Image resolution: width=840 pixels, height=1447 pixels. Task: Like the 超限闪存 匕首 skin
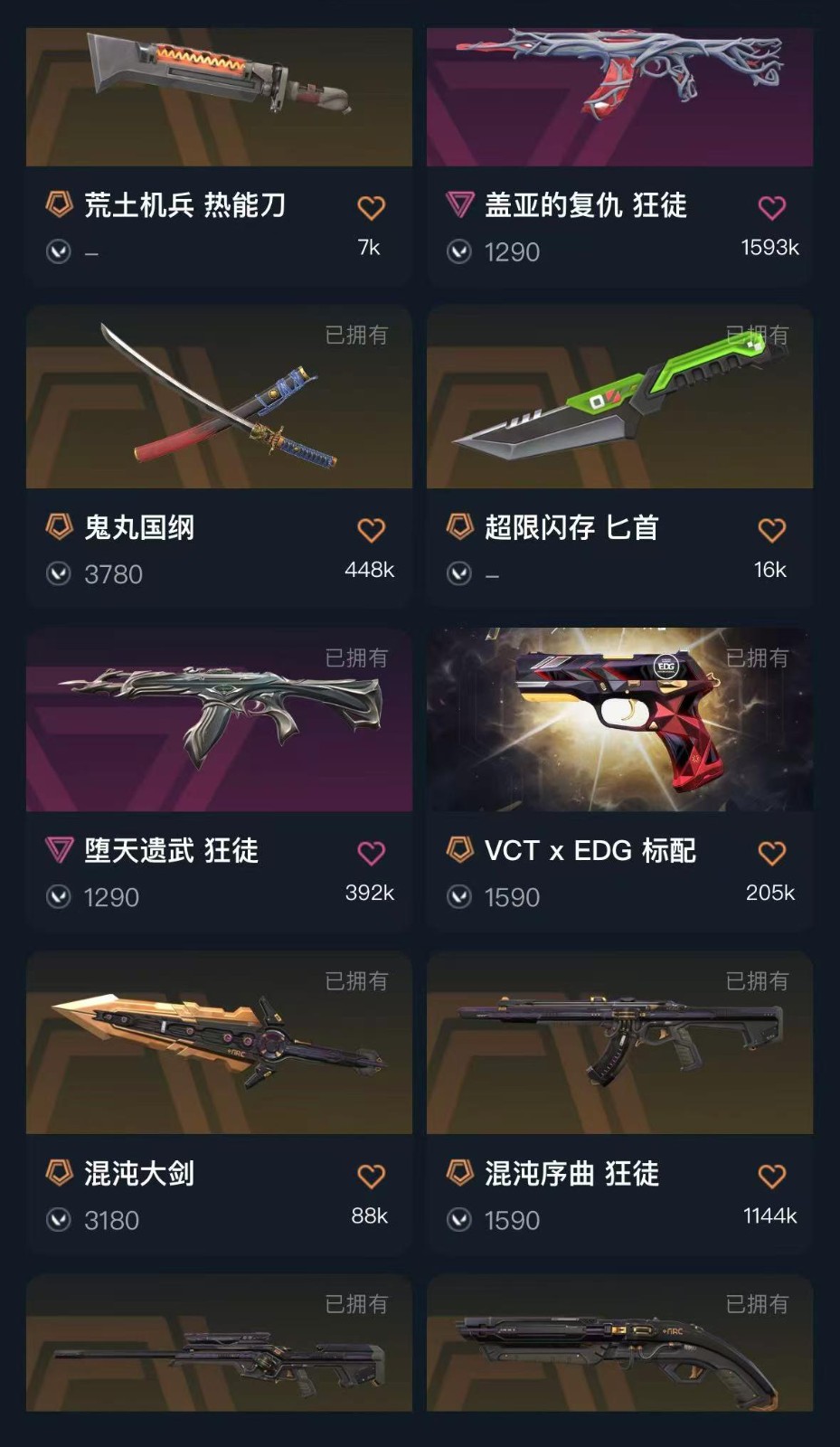tap(771, 530)
